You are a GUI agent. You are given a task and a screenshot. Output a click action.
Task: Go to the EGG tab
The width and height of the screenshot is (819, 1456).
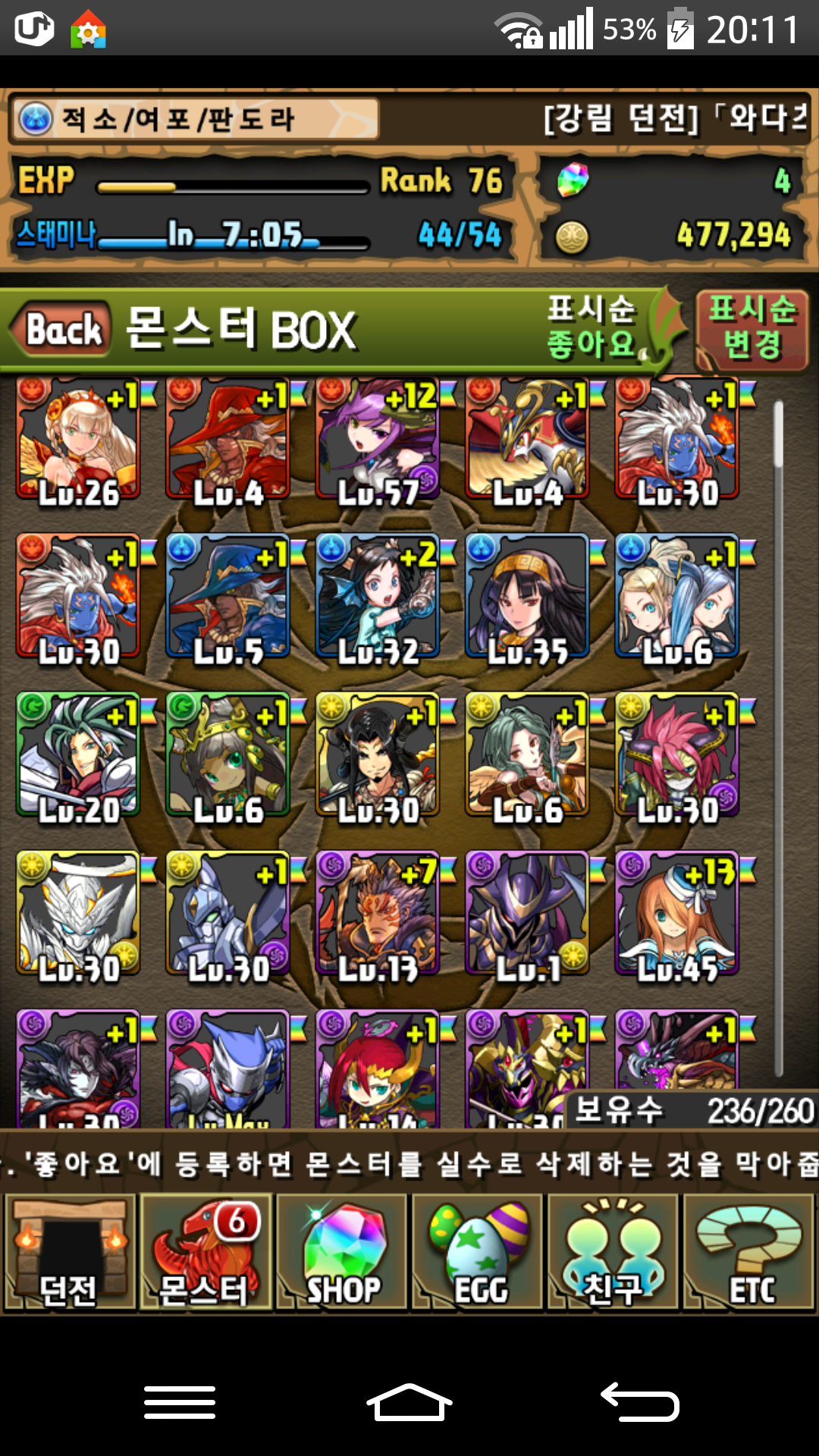click(x=479, y=1253)
